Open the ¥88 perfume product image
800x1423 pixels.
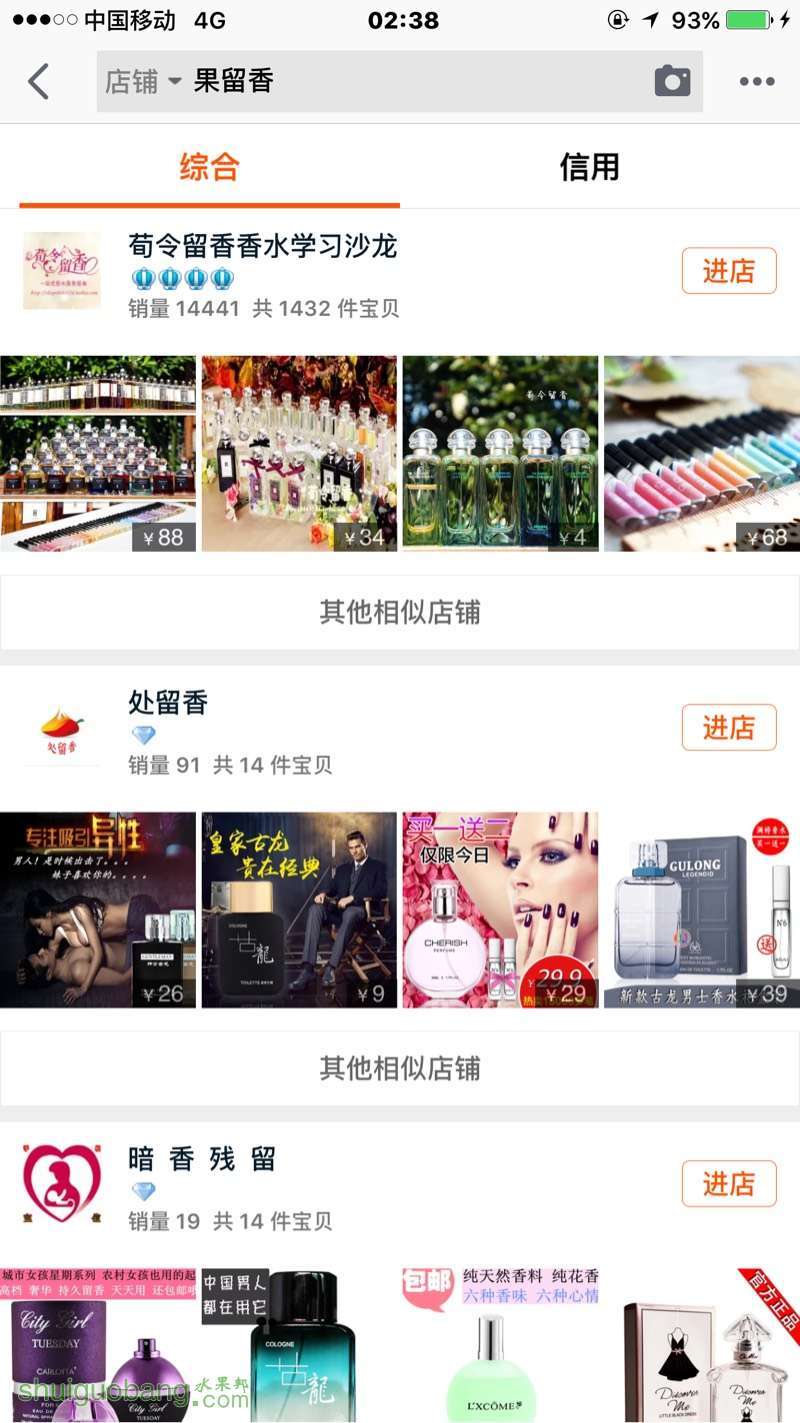click(98, 453)
